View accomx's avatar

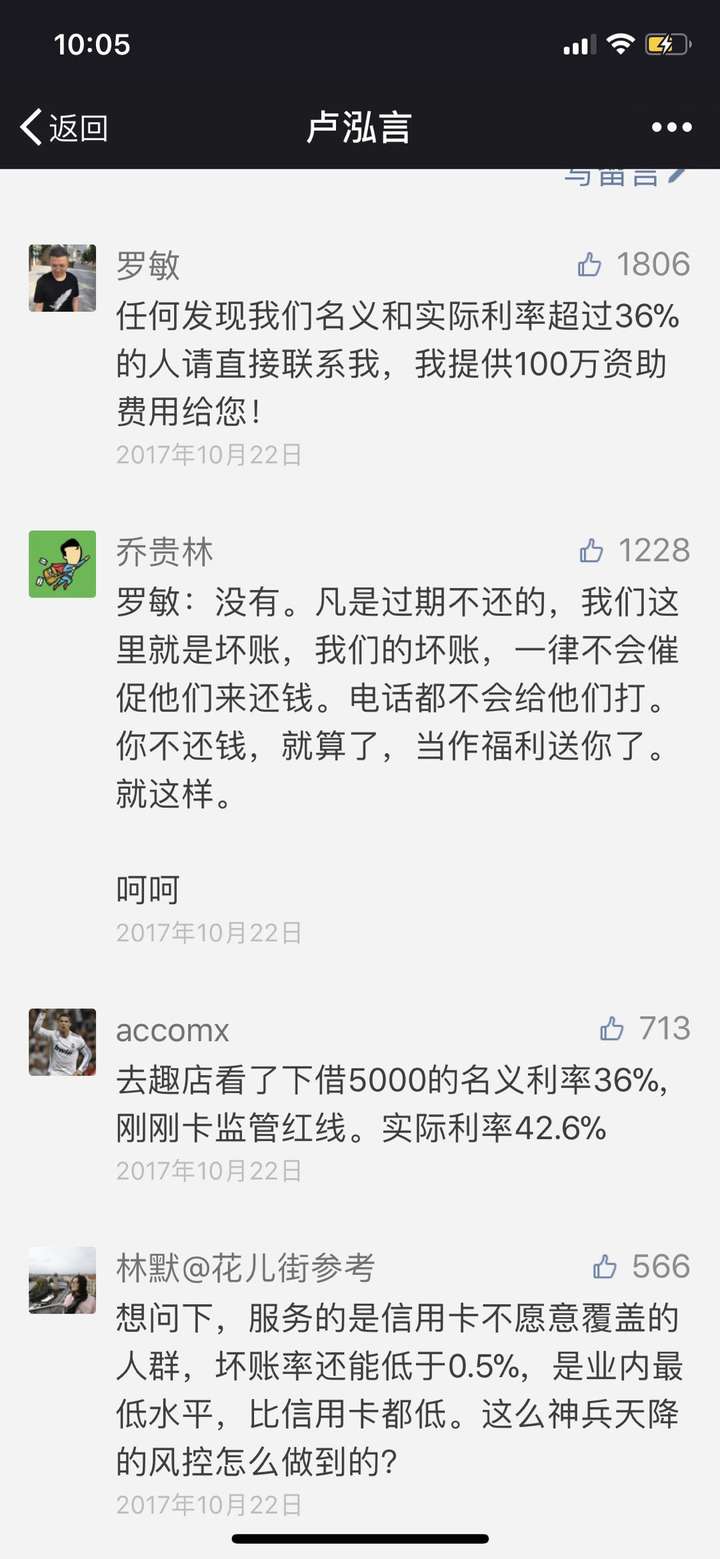pyautogui.click(x=62, y=1042)
